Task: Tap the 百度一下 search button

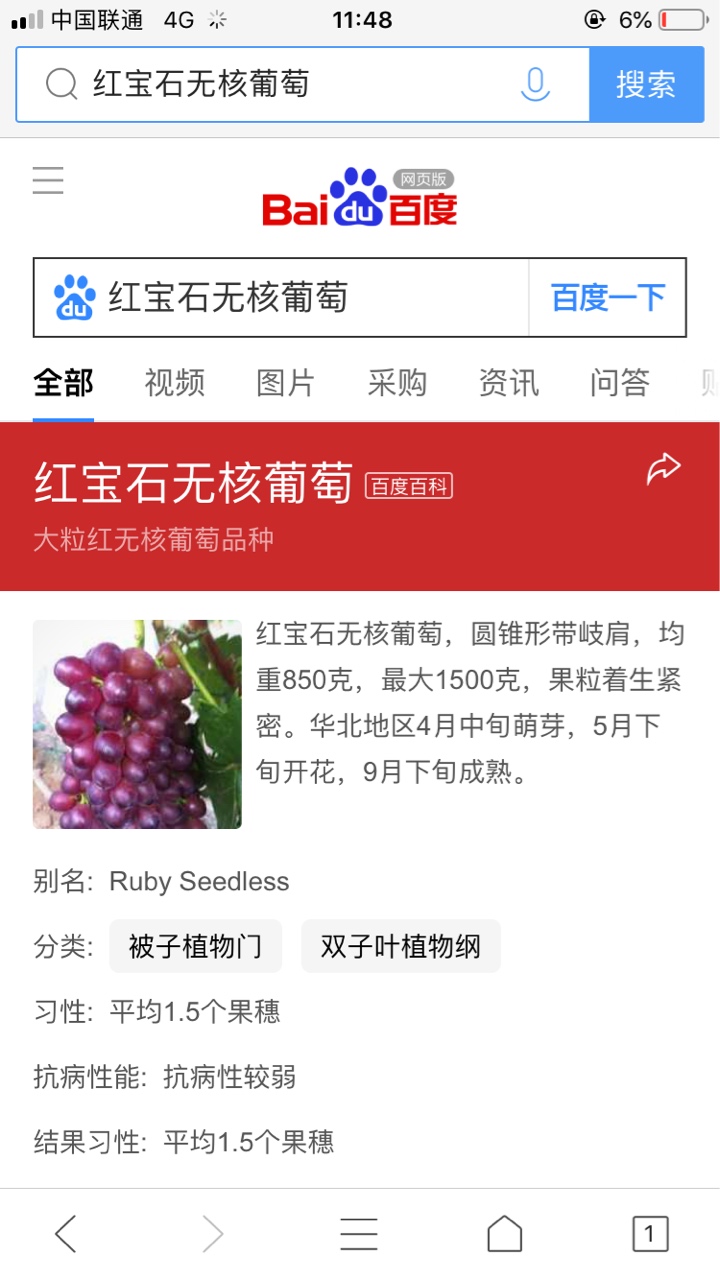Action: [x=607, y=298]
